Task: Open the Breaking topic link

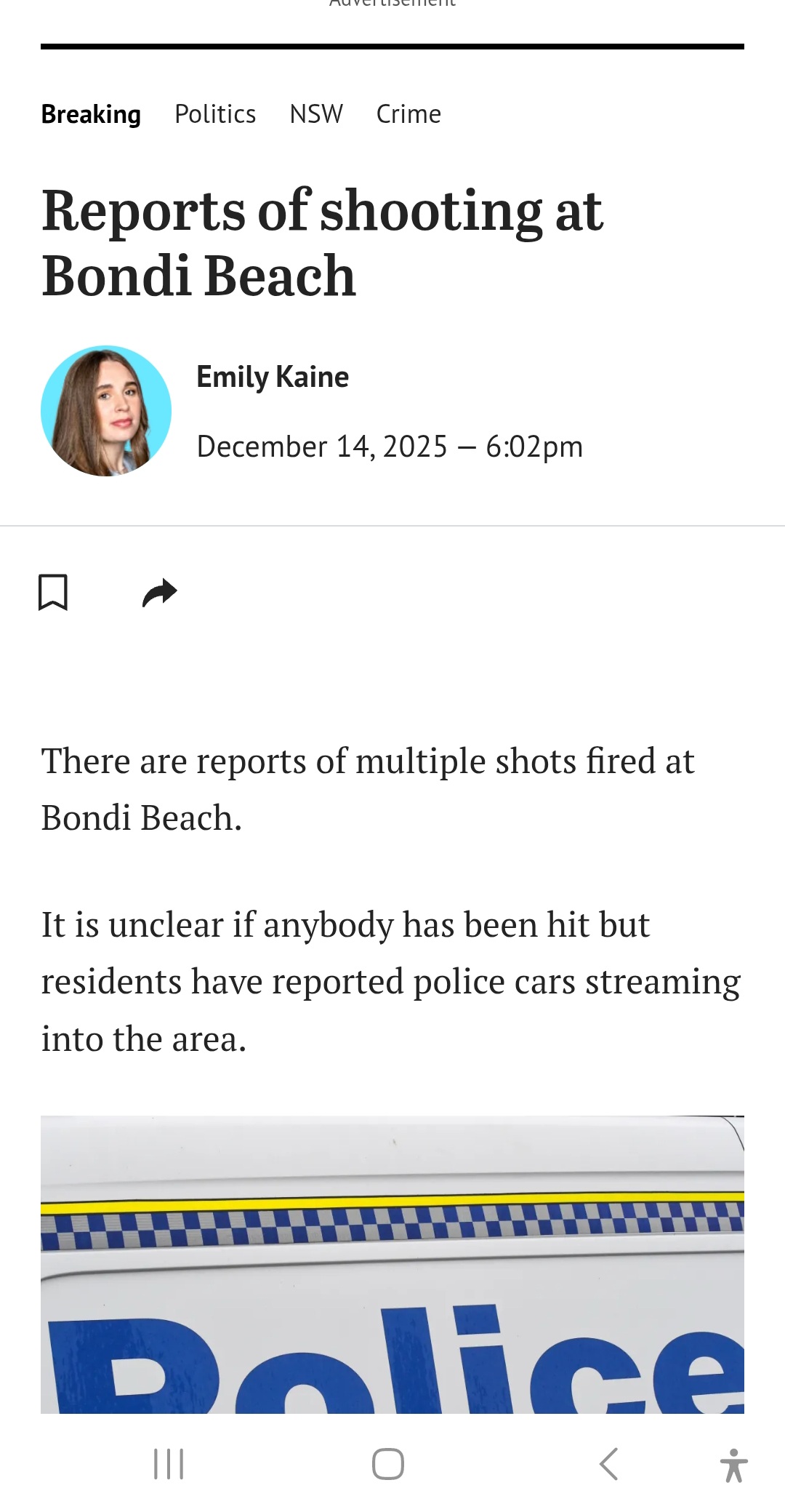Action: (91, 114)
